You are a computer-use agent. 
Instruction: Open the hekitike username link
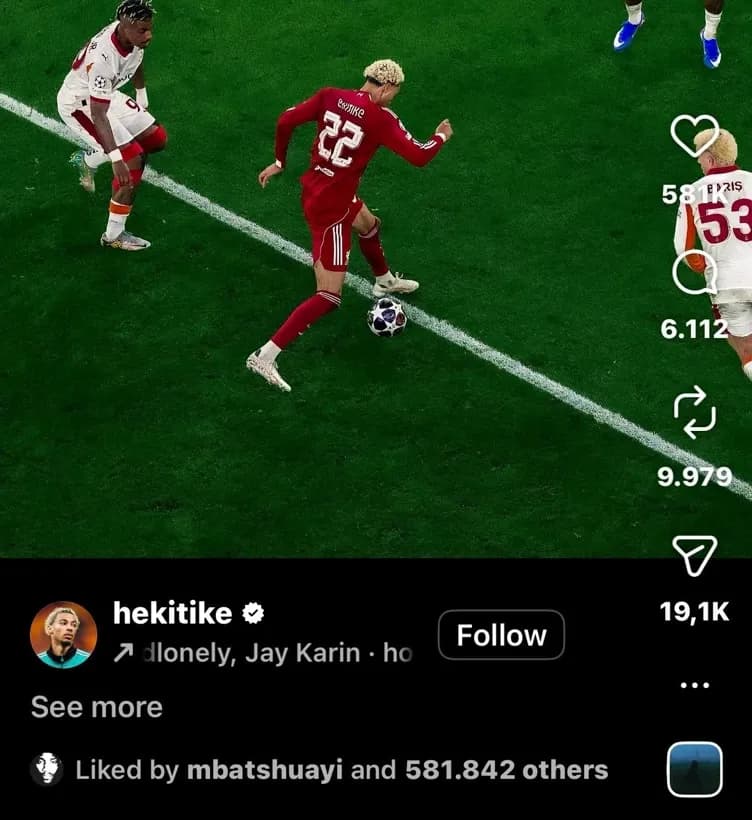point(173,612)
